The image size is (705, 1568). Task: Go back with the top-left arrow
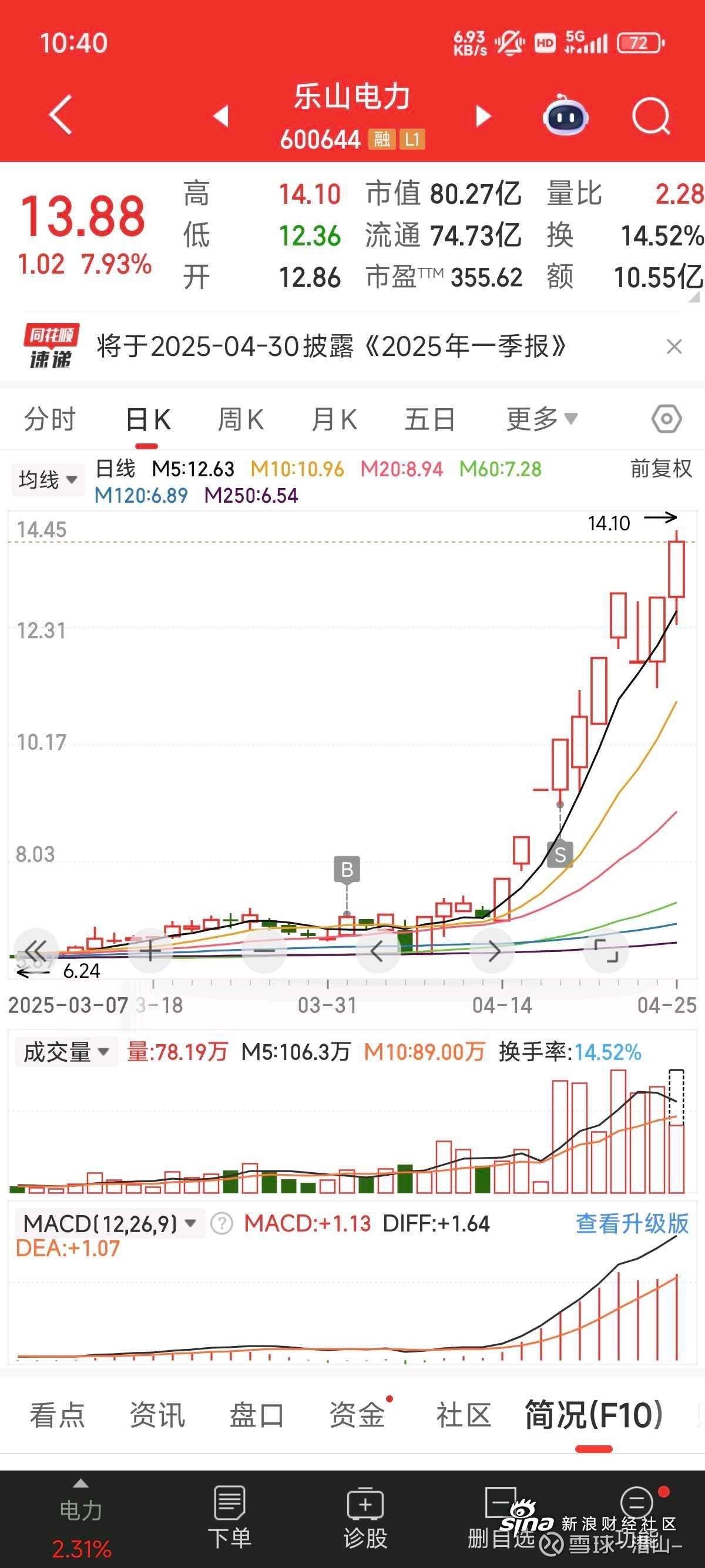[61, 115]
